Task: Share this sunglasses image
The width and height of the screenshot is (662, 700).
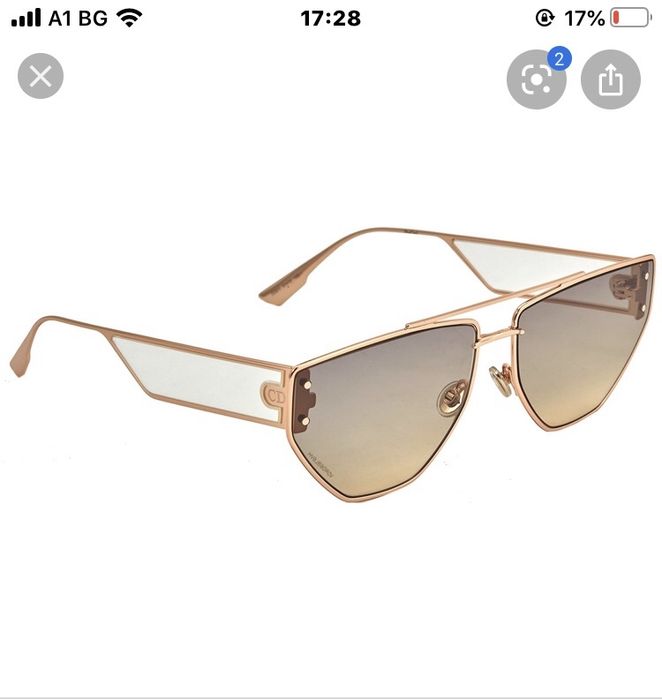Action: tap(610, 80)
